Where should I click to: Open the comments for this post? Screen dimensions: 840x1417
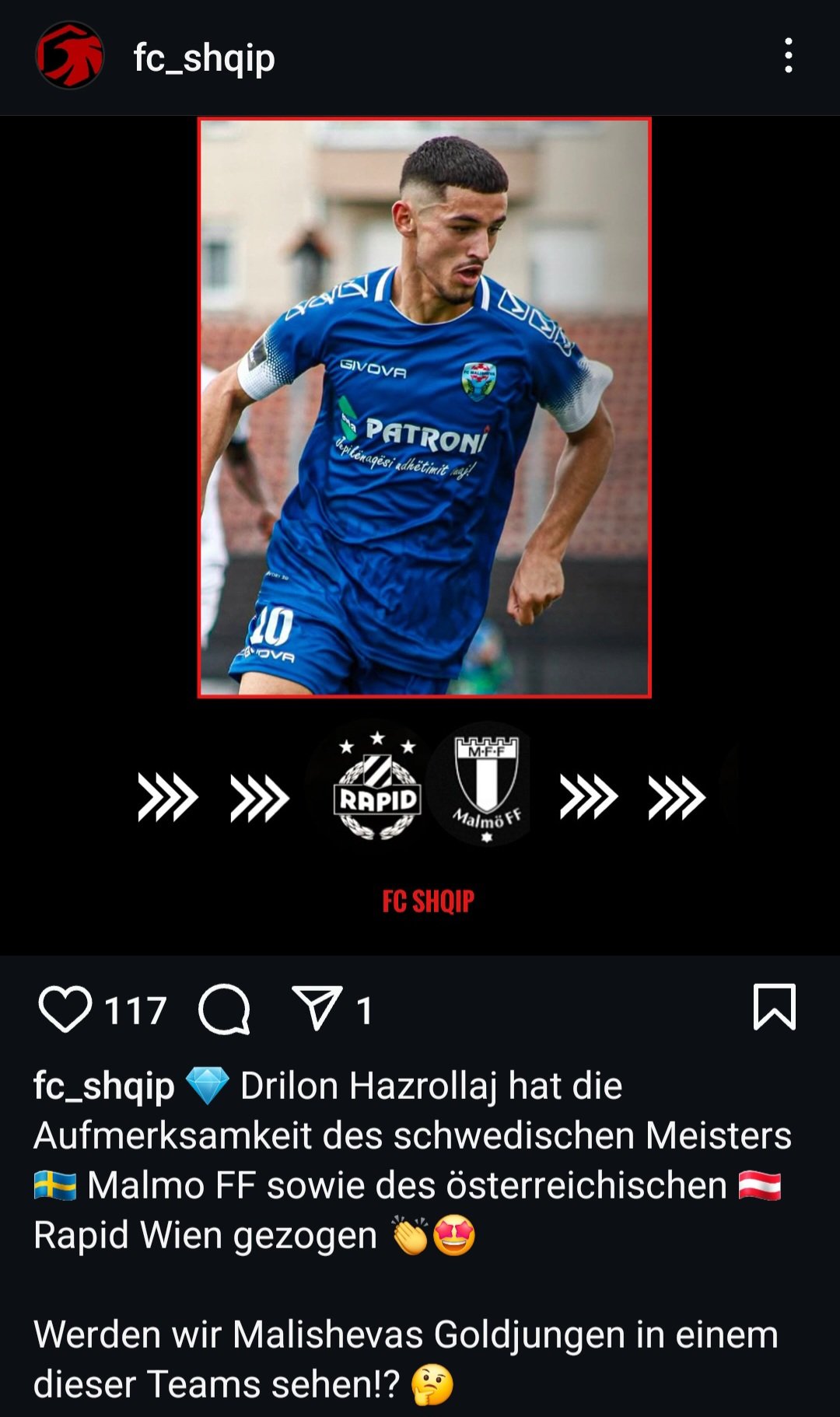pyautogui.click(x=225, y=1009)
